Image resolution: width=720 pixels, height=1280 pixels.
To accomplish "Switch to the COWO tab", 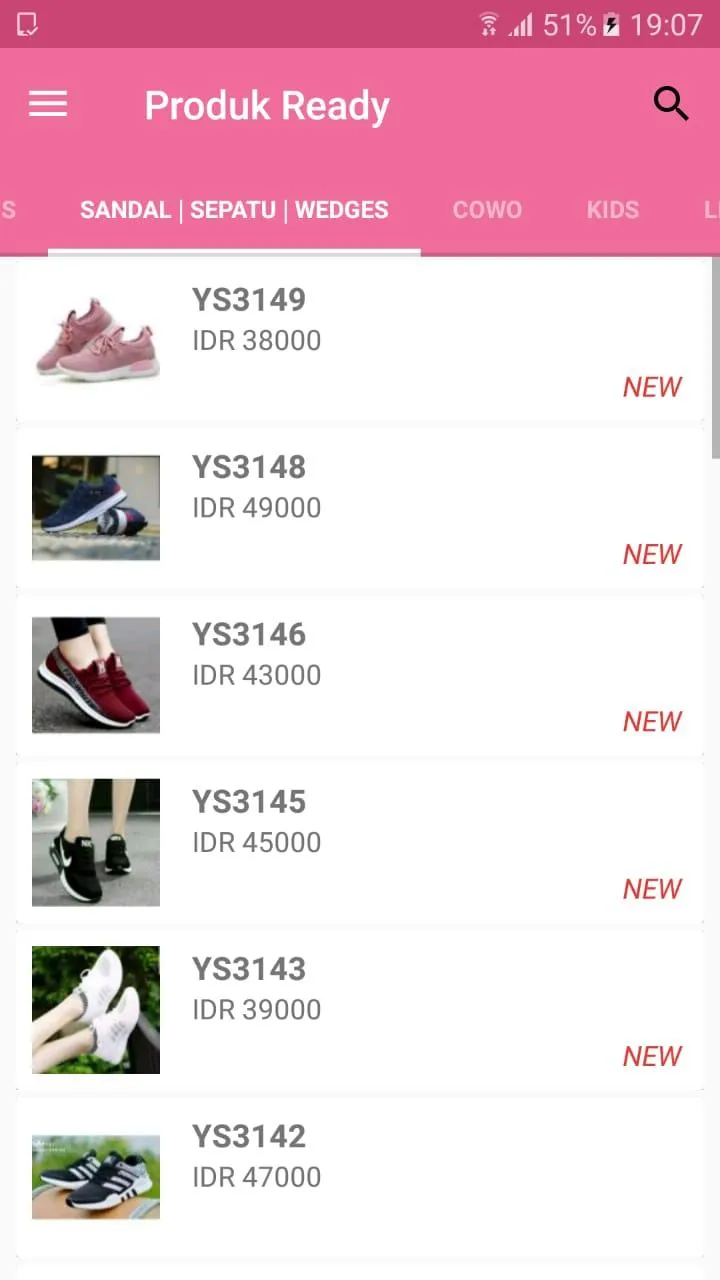I will (x=487, y=210).
